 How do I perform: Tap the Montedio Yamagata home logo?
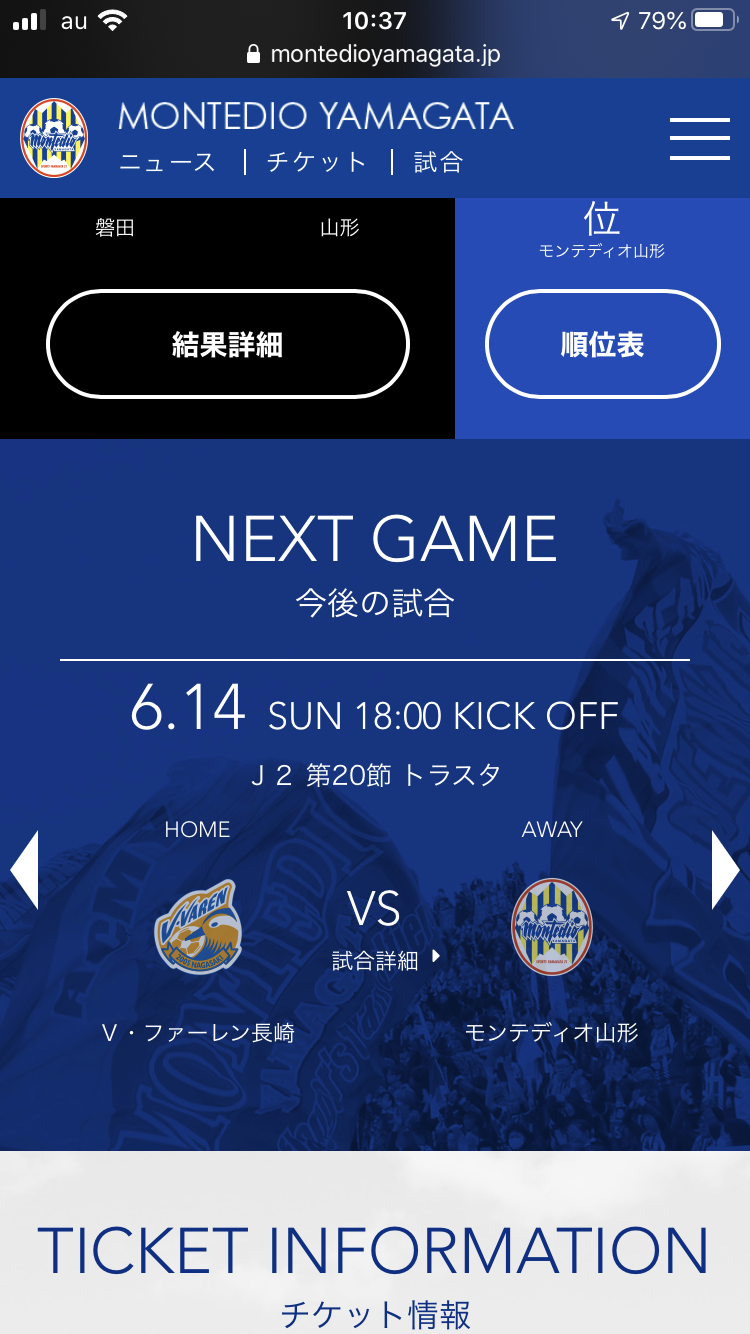(54, 138)
